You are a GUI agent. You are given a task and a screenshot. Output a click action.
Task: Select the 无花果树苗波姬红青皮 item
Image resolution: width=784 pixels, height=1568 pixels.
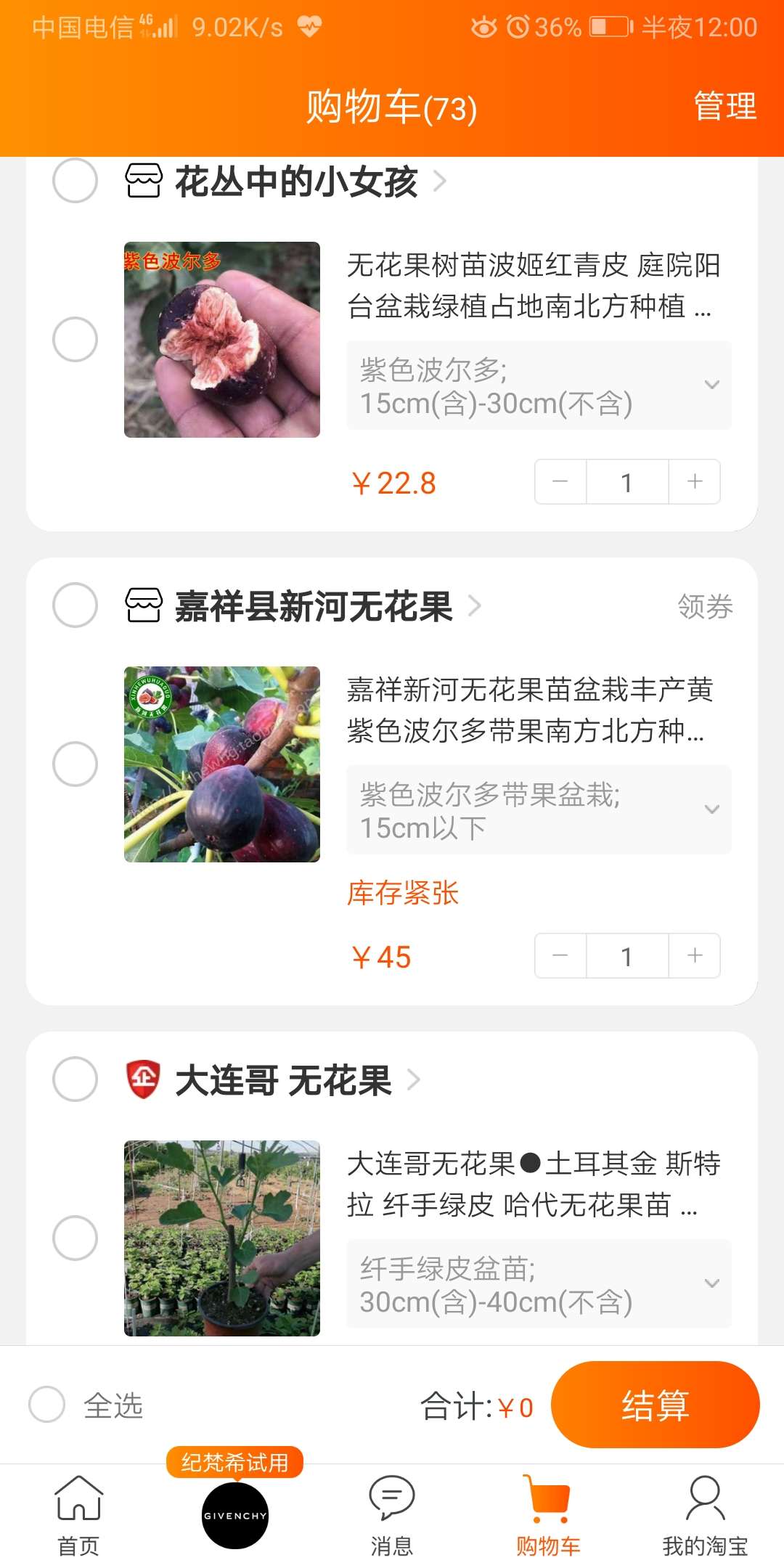75,339
